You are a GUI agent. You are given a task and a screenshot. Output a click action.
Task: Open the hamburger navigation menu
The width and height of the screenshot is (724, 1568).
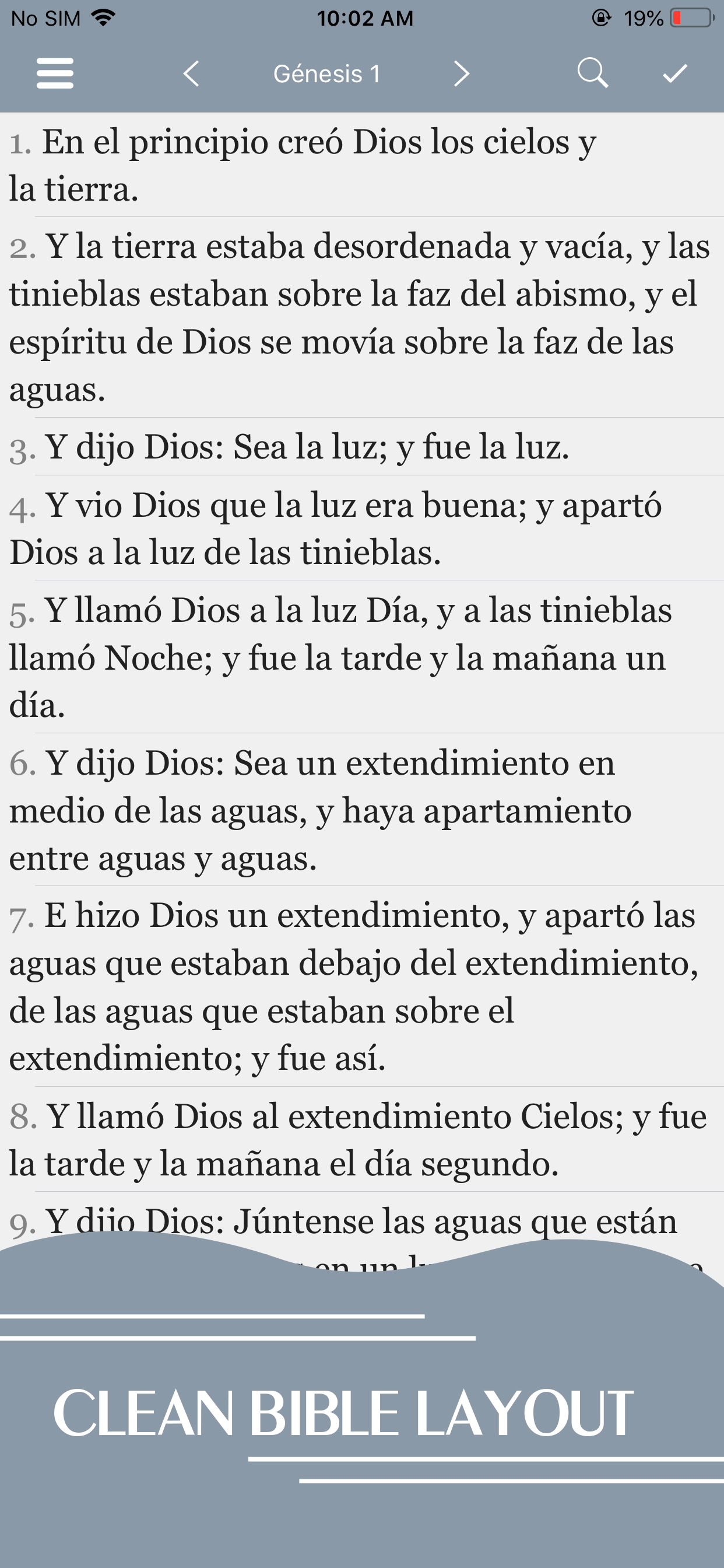[55, 74]
